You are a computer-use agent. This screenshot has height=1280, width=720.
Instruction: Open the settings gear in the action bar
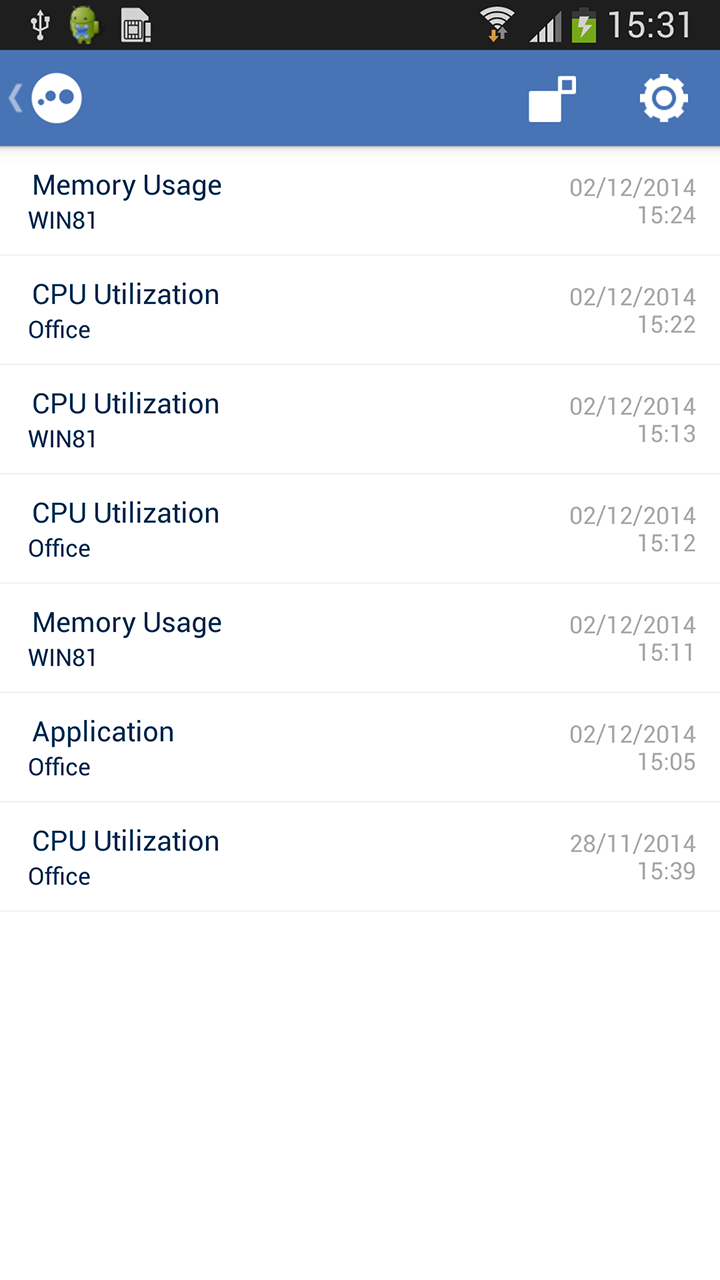[664, 97]
